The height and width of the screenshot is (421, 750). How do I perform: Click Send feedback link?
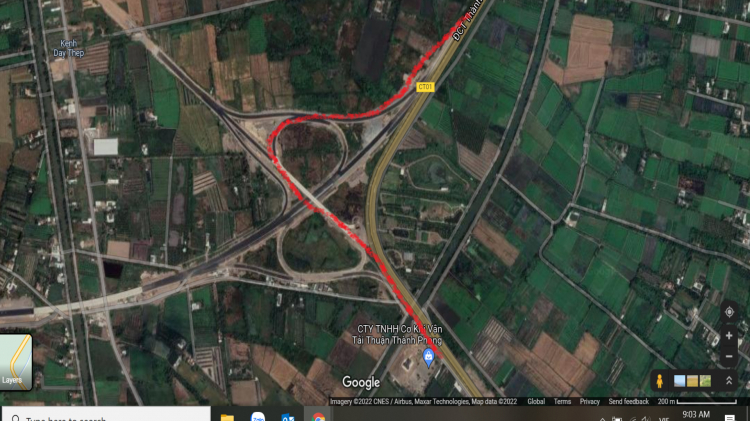tap(628, 401)
